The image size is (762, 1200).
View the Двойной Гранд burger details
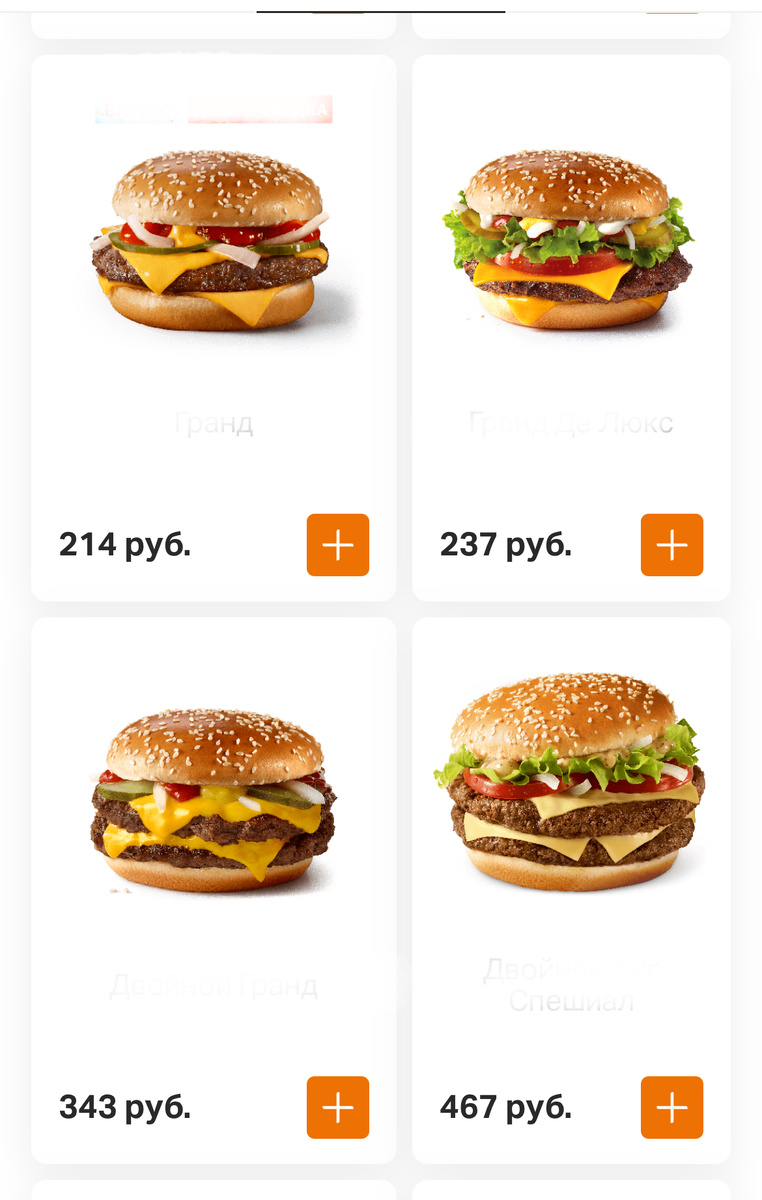(x=213, y=800)
